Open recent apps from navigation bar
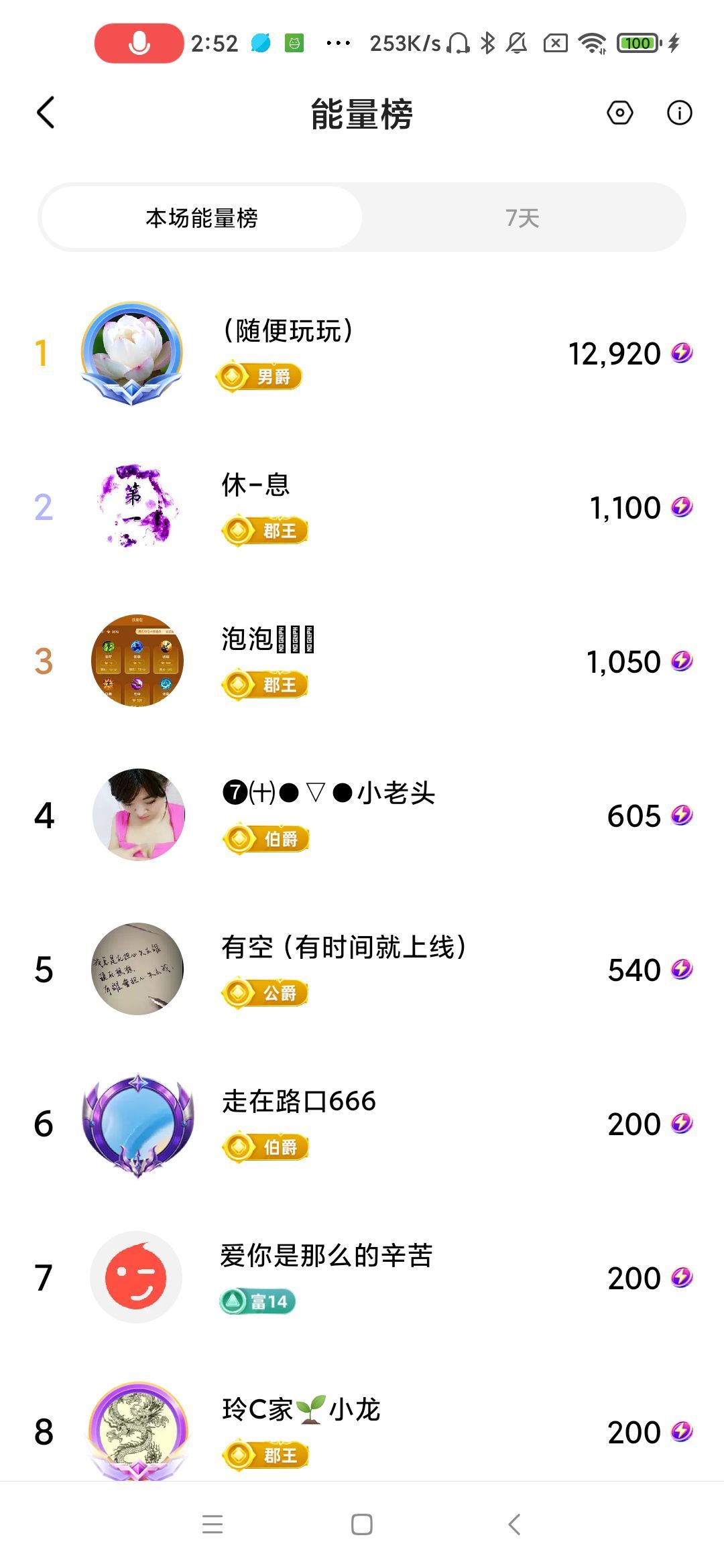Viewport: 724px width, 1568px height. coord(213,1524)
